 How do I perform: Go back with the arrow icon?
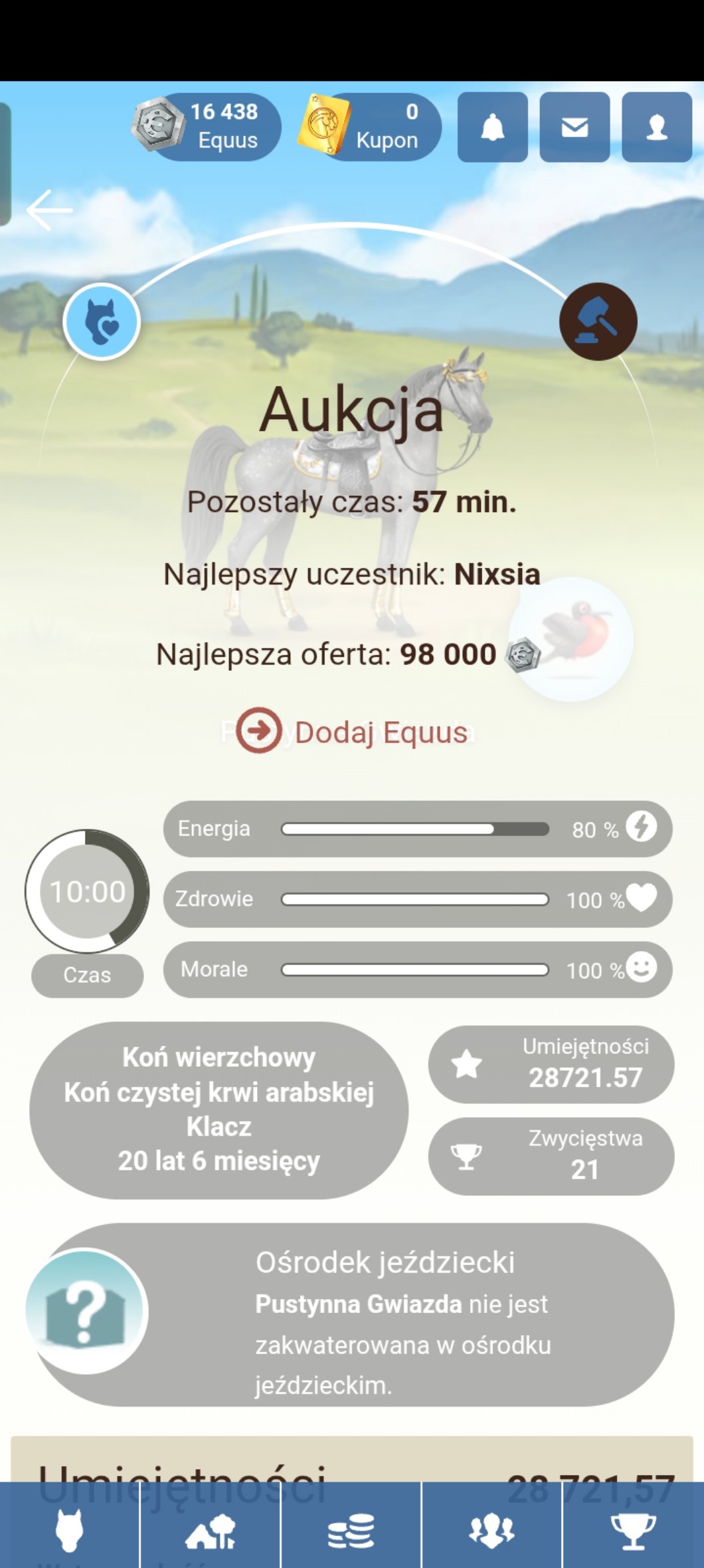[x=50, y=211]
